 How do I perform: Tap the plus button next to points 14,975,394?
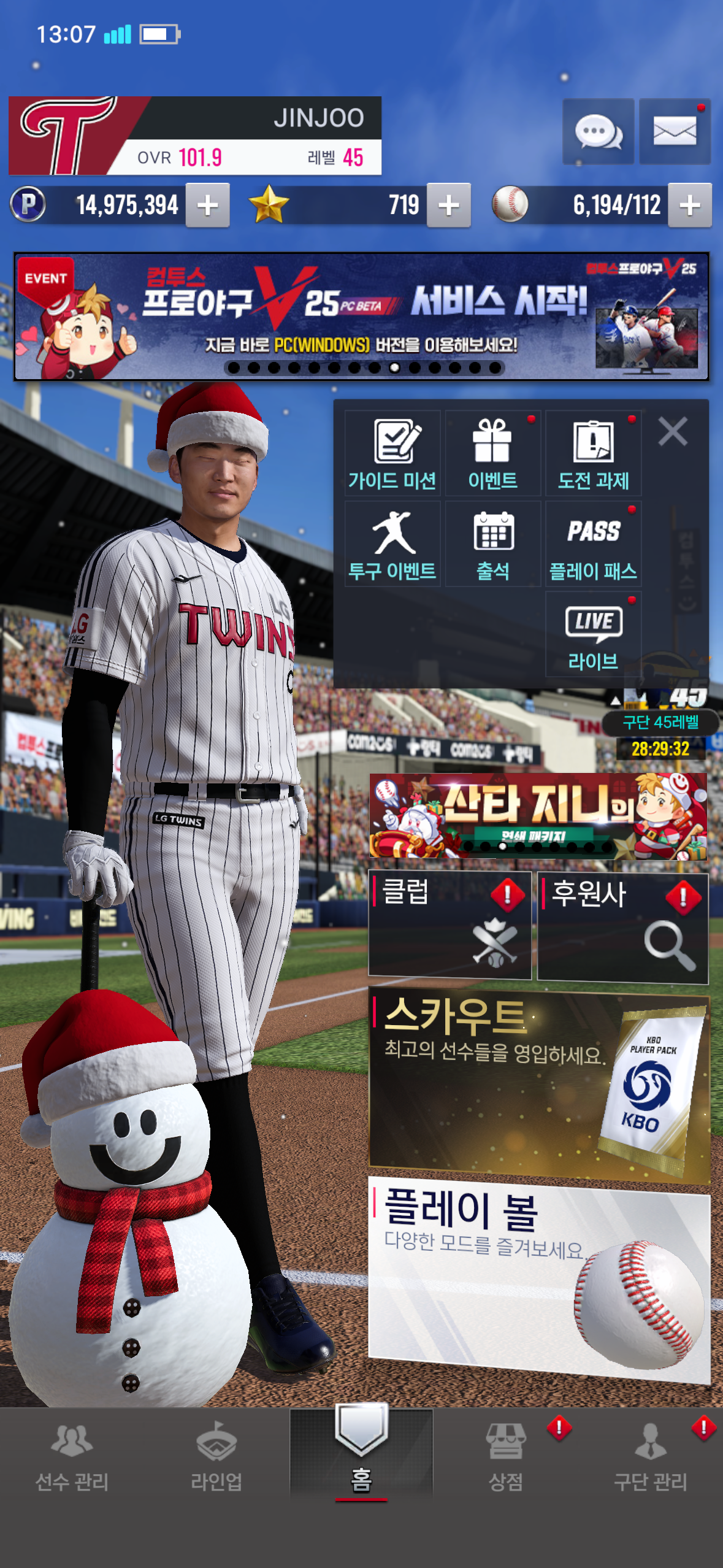point(207,206)
